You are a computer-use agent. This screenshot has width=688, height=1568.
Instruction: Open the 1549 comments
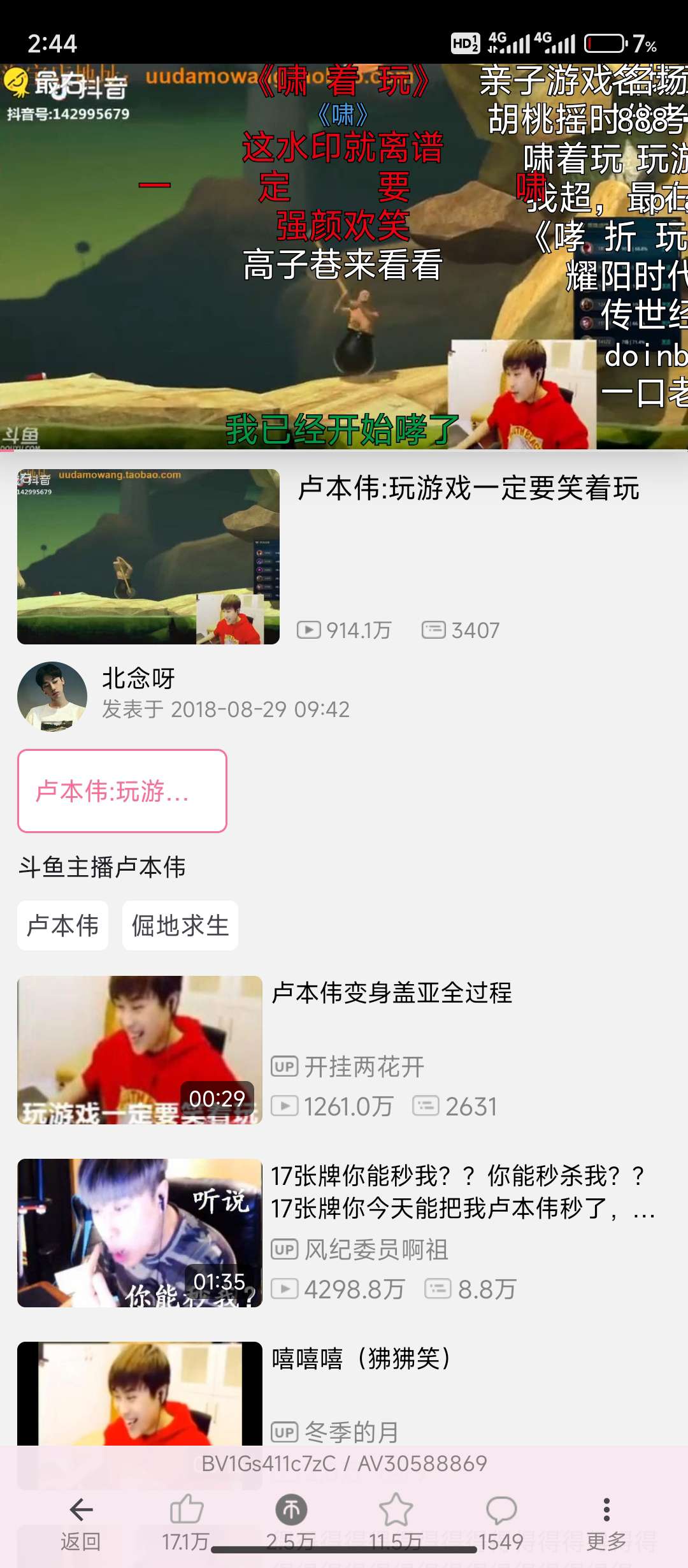click(501, 1522)
